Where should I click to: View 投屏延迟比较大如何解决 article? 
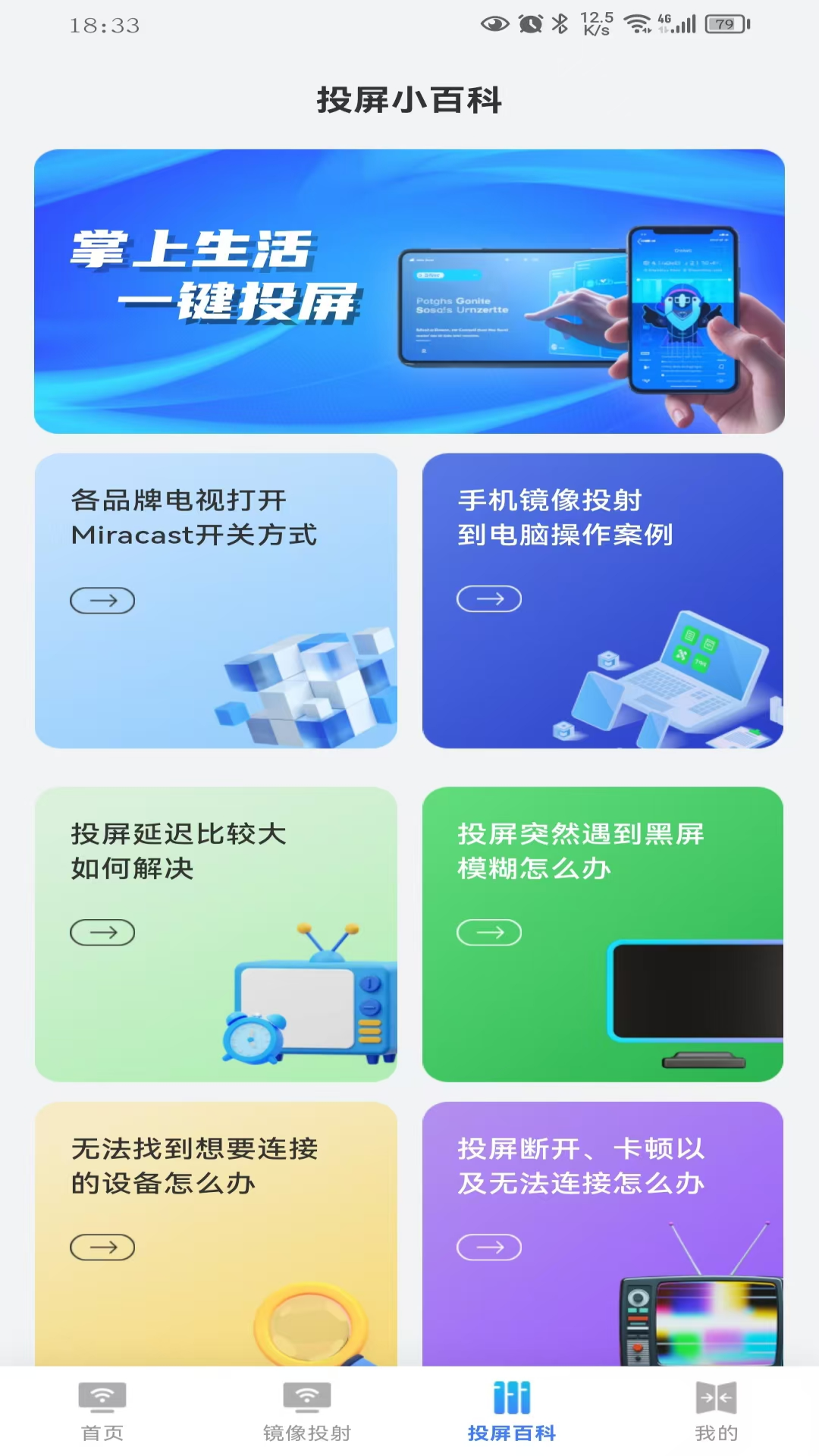point(216,934)
